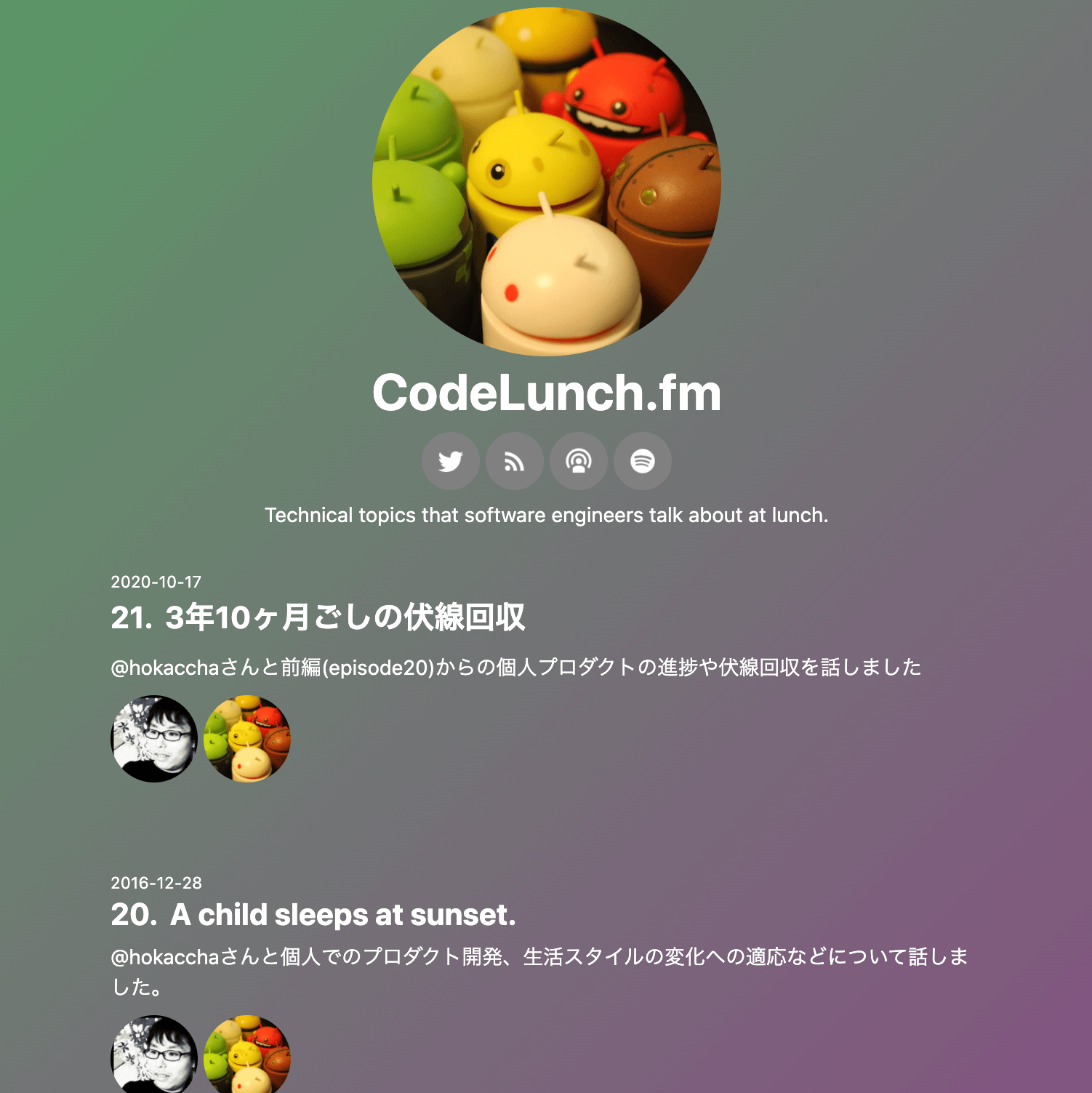View the glasses guest avatar under episode 21
Screen dimensions: 1092x1093
point(154,739)
